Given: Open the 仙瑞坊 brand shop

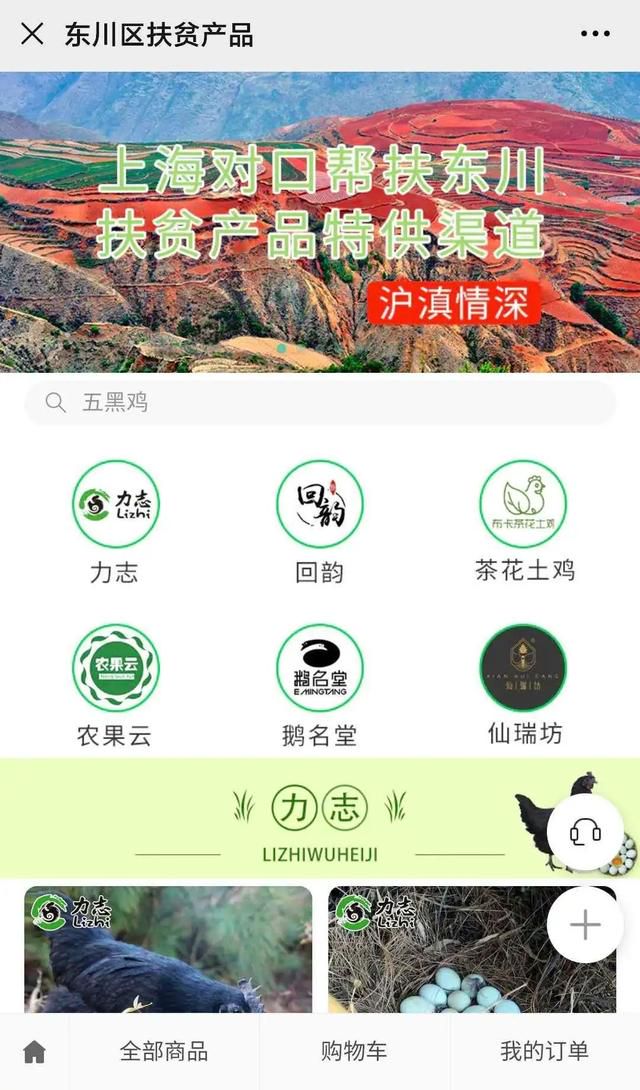Looking at the screenshot, I should 524,685.
